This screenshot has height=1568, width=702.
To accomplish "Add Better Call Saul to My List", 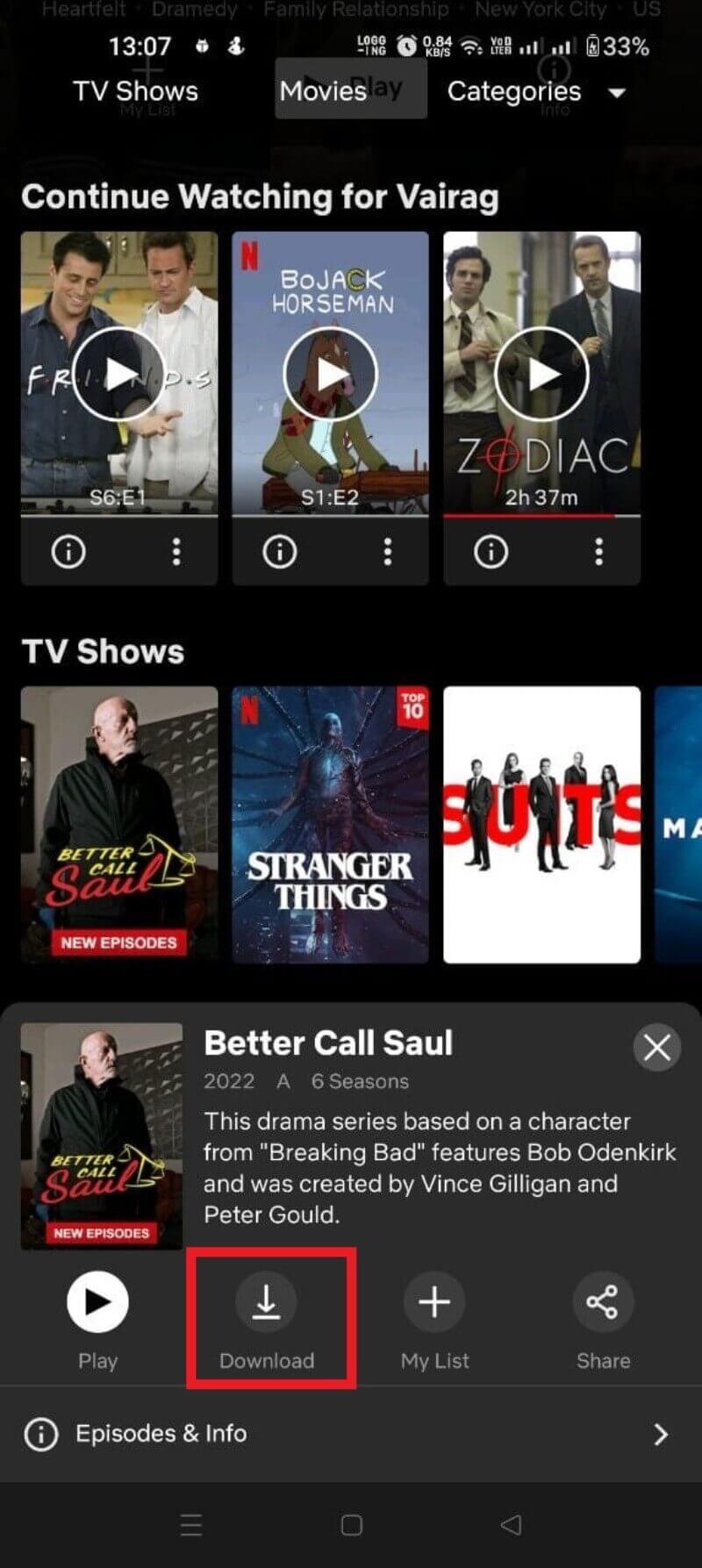I will pos(434,1301).
